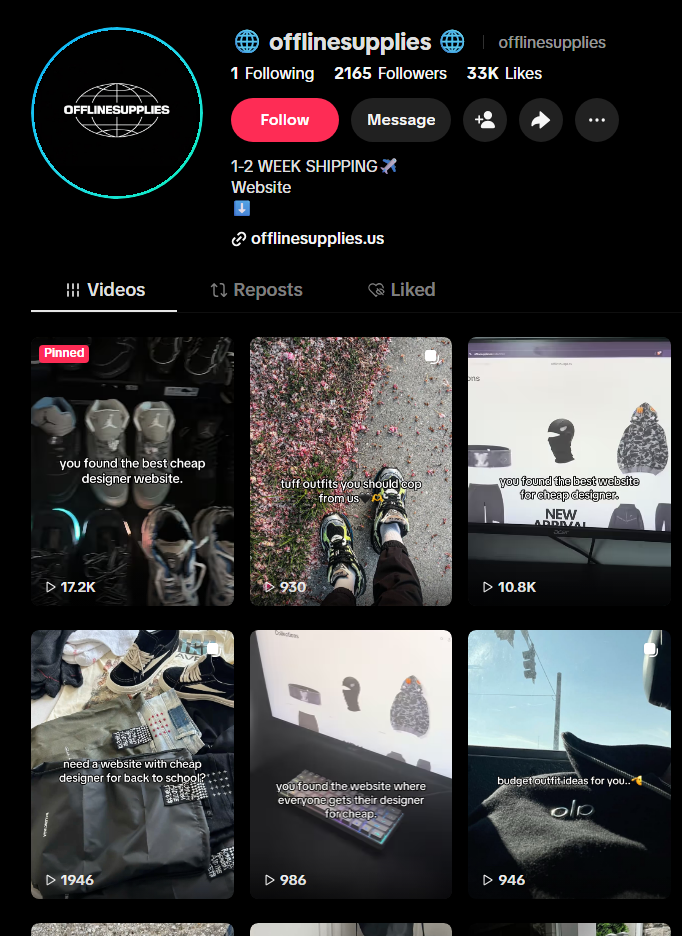Open the offlinesupplies profile picture
The image size is (682, 936).
(x=116, y=113)
